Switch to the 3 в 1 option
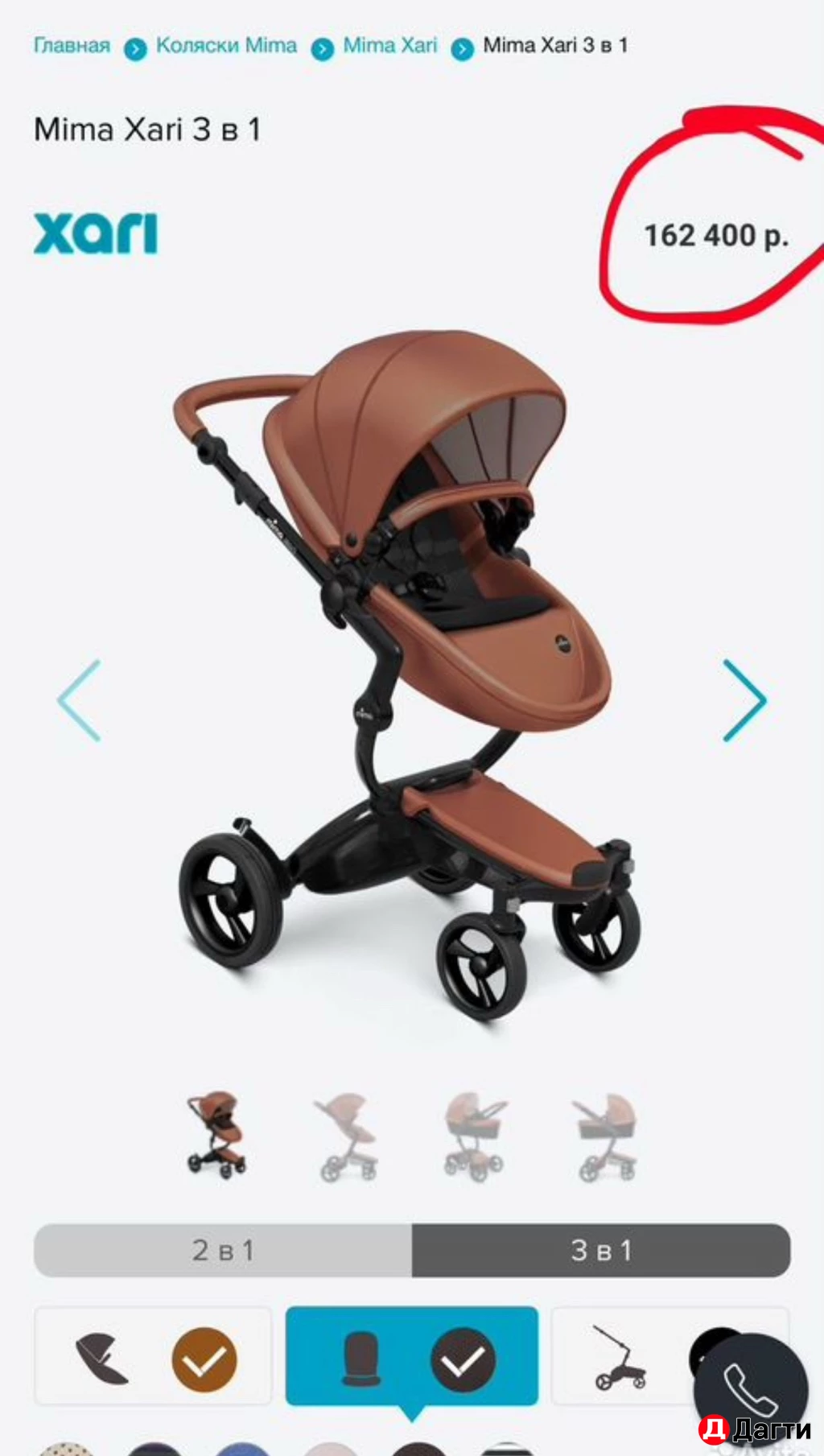This screenshot has height=1456, width=824. click(601, 1250)
